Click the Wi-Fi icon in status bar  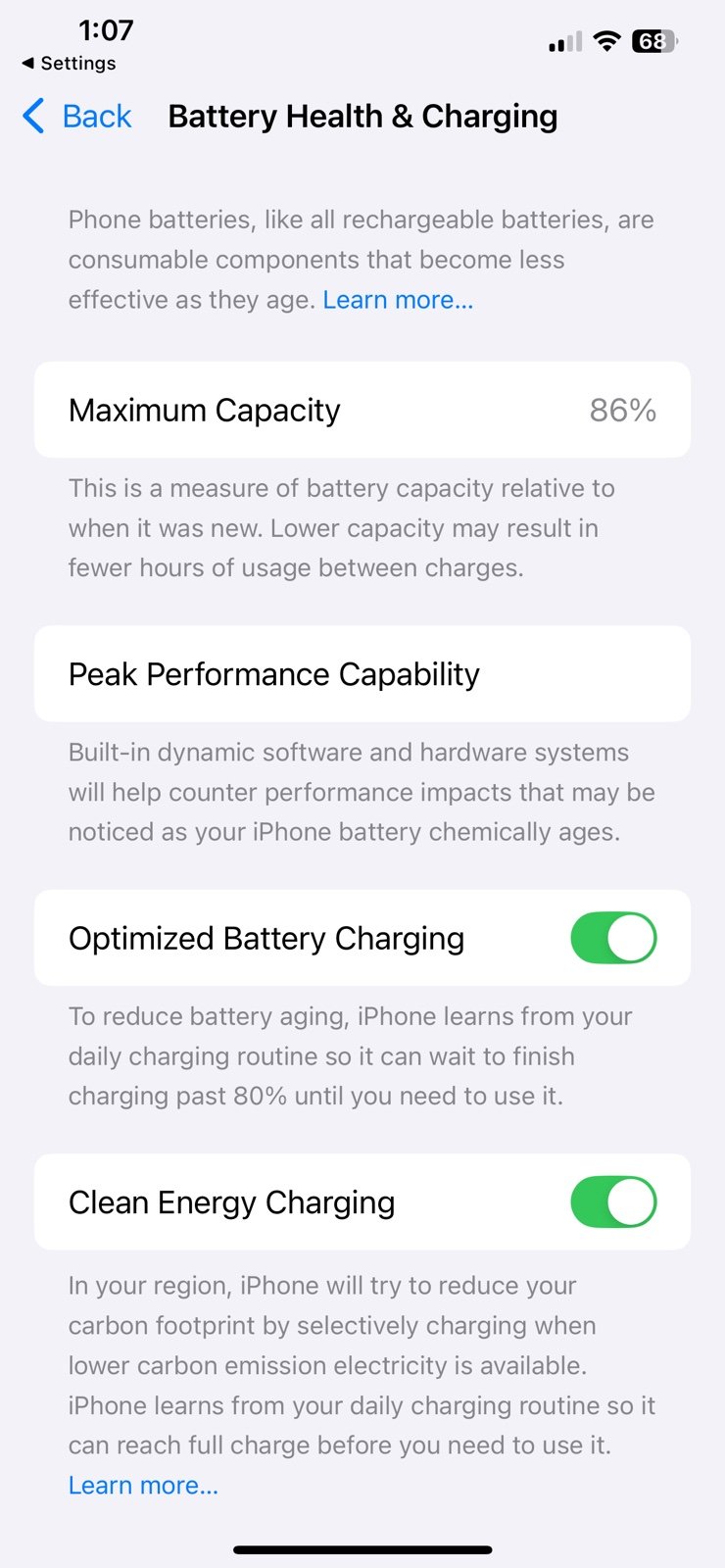pyautogui.click(x=605, y=42)
